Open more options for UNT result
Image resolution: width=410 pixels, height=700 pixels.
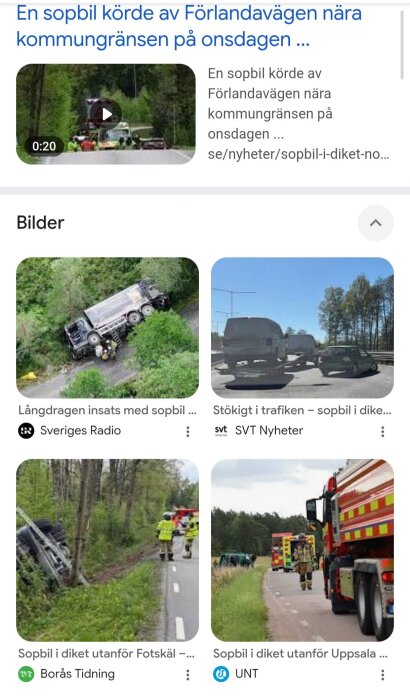383,675
